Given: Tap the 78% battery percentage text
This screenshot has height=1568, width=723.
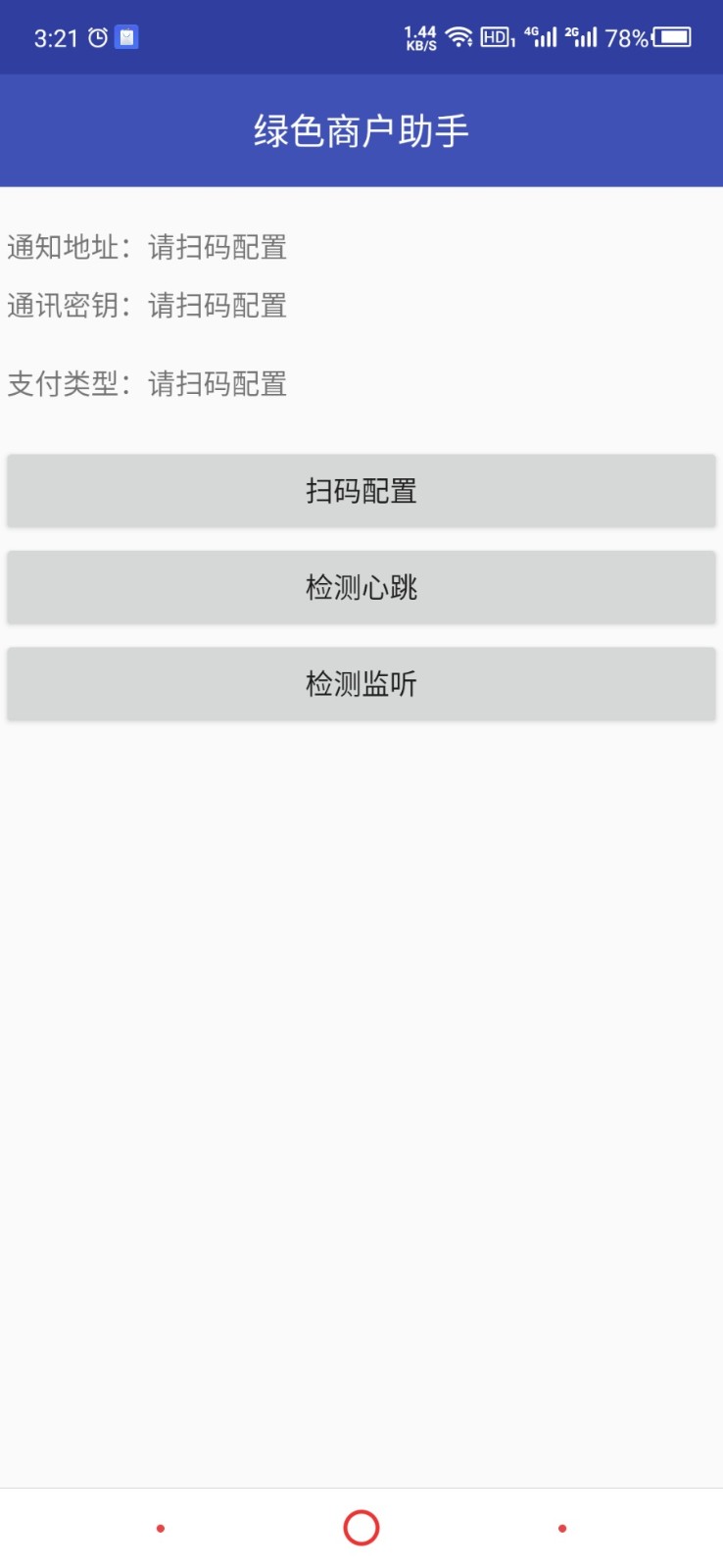Looking at the screenshot, I should [x=627, y=37].
